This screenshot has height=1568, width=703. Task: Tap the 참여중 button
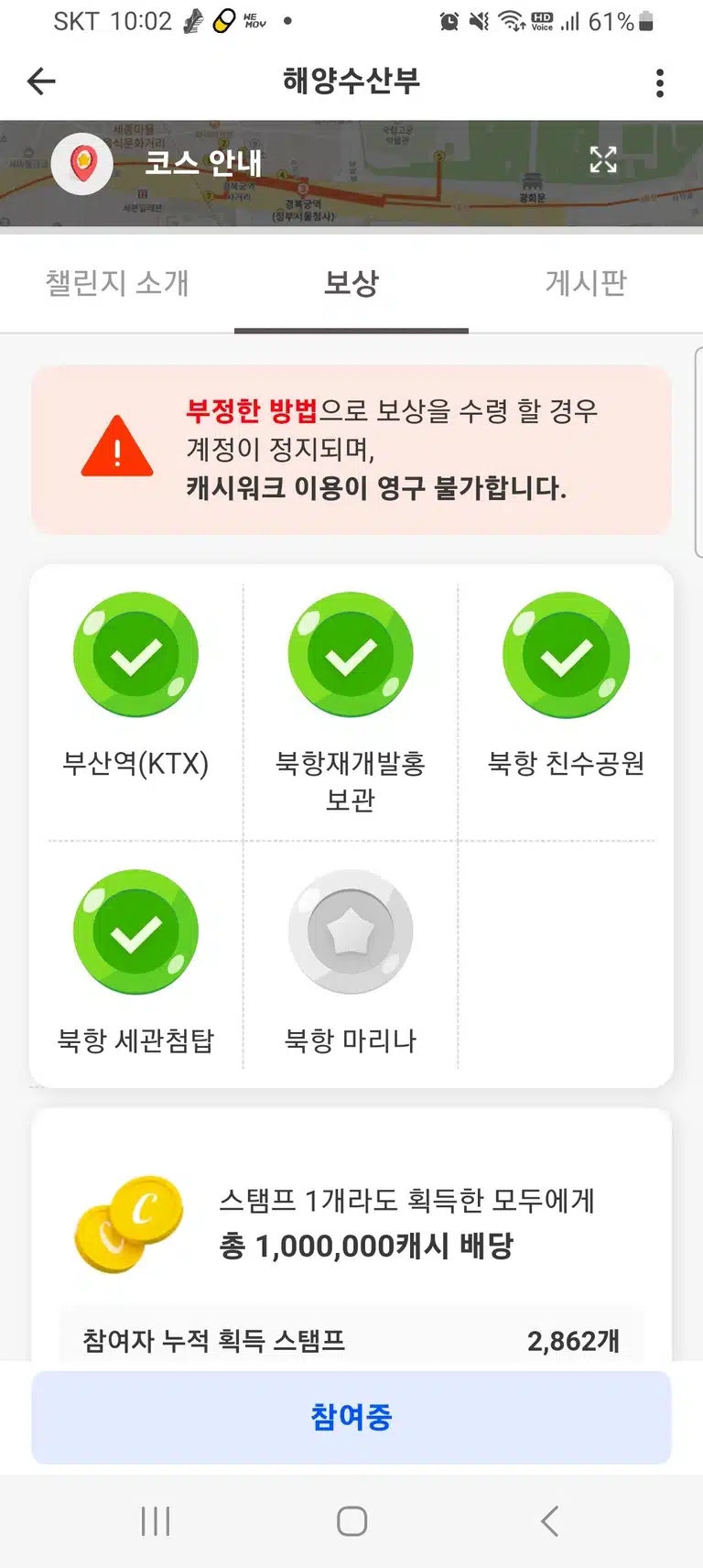point(351,1417)
